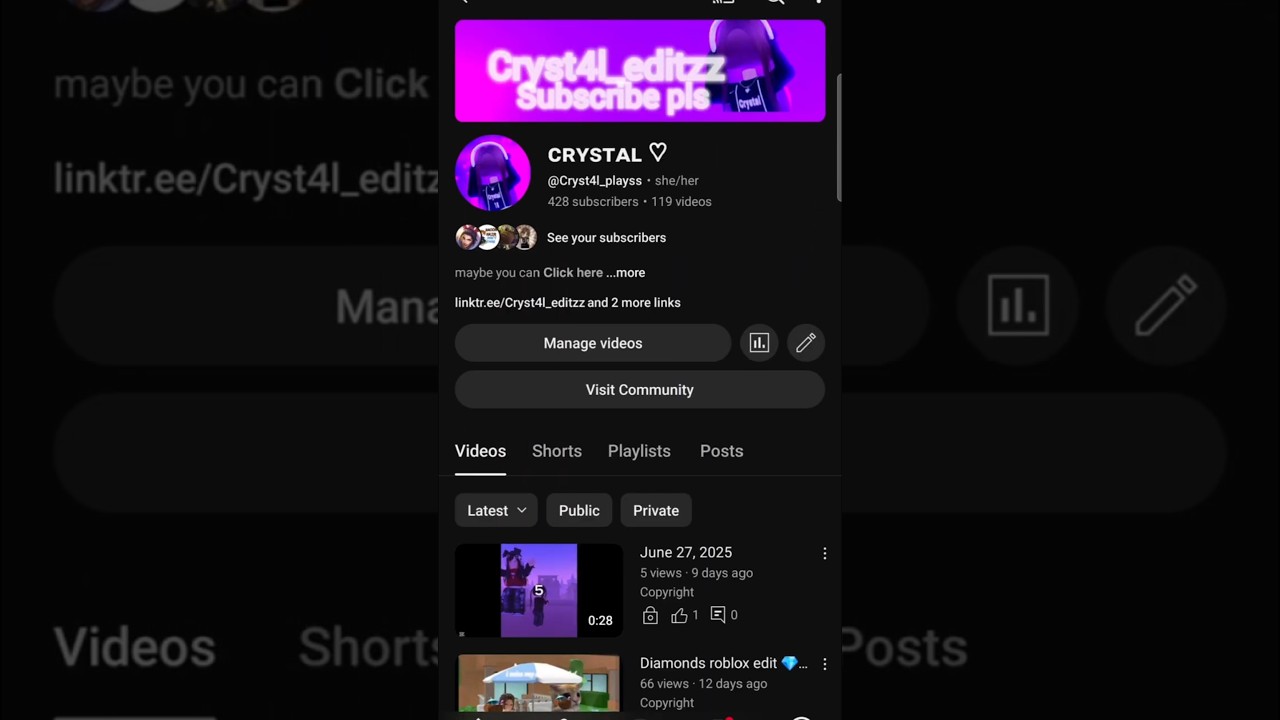The image size is (1280, 720).
Task: Tap the CRYSTAL channel profile picture
Action: coord(493,173)
